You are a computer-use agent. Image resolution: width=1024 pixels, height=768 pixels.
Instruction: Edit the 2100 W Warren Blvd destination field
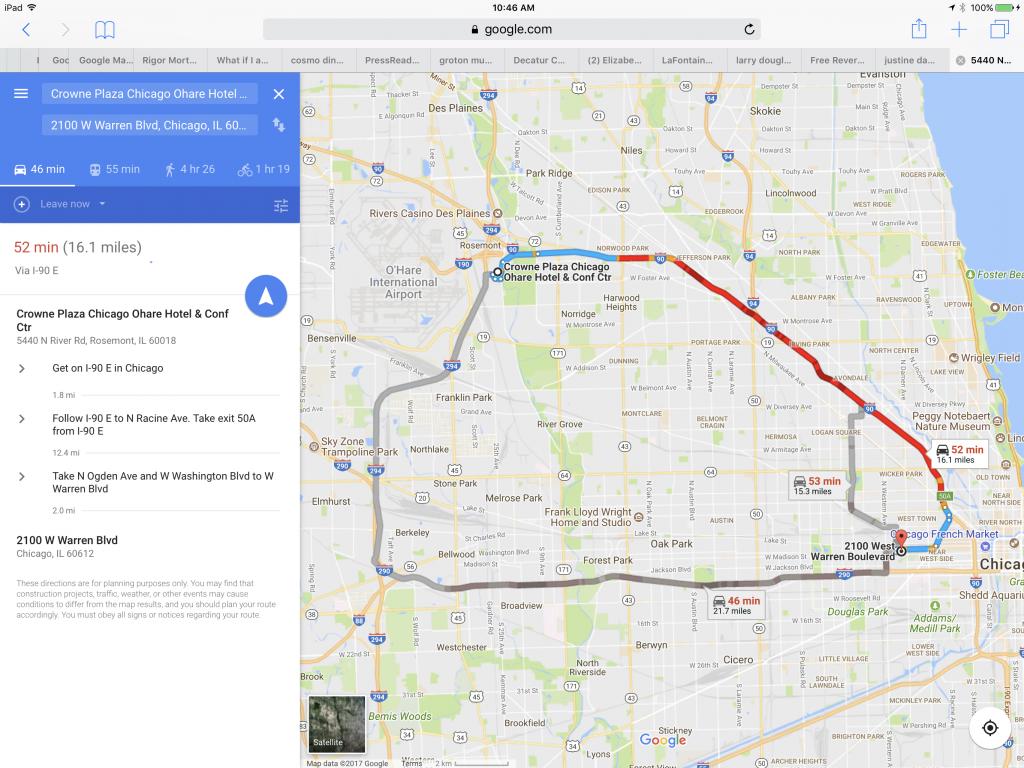tap(149, 125)
